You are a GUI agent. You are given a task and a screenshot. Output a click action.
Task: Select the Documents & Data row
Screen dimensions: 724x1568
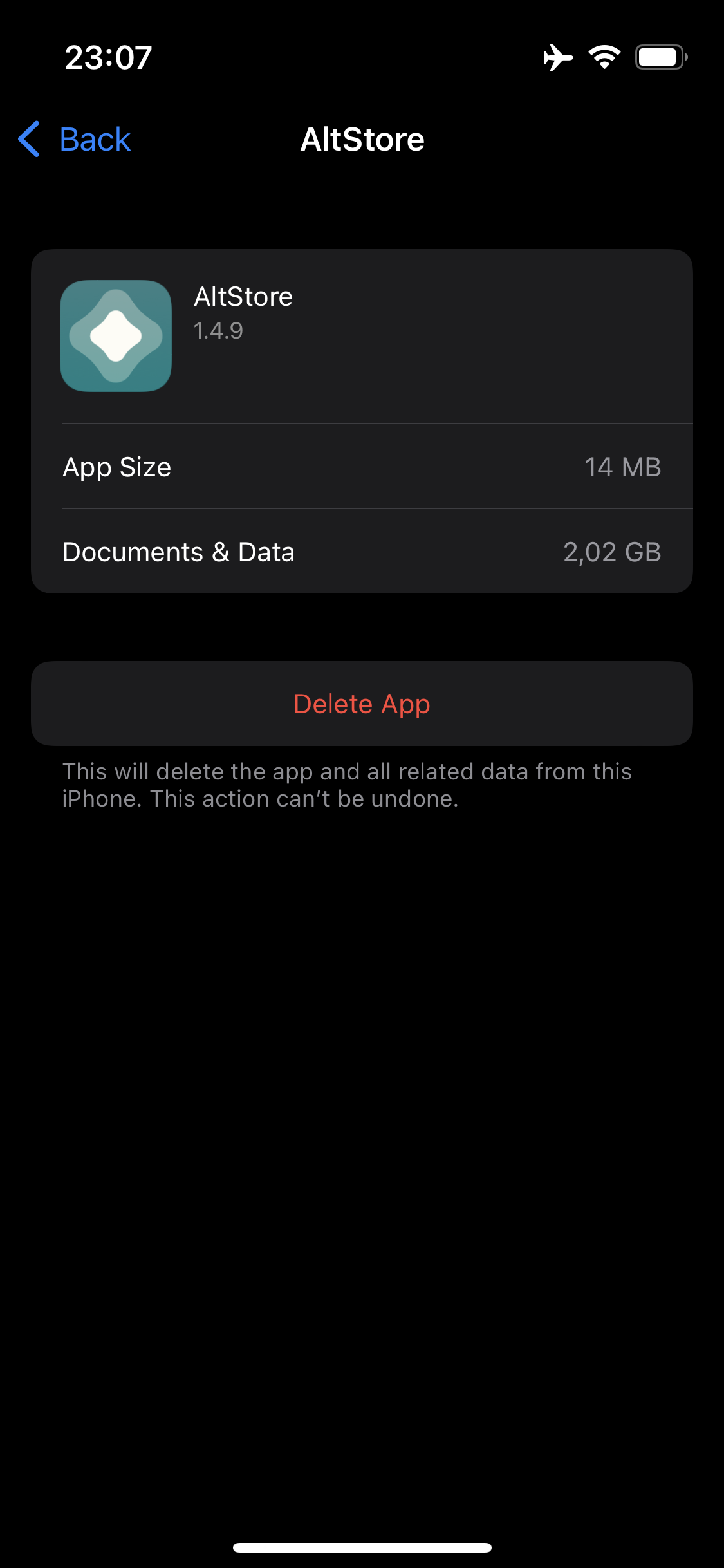coord(362,552)
